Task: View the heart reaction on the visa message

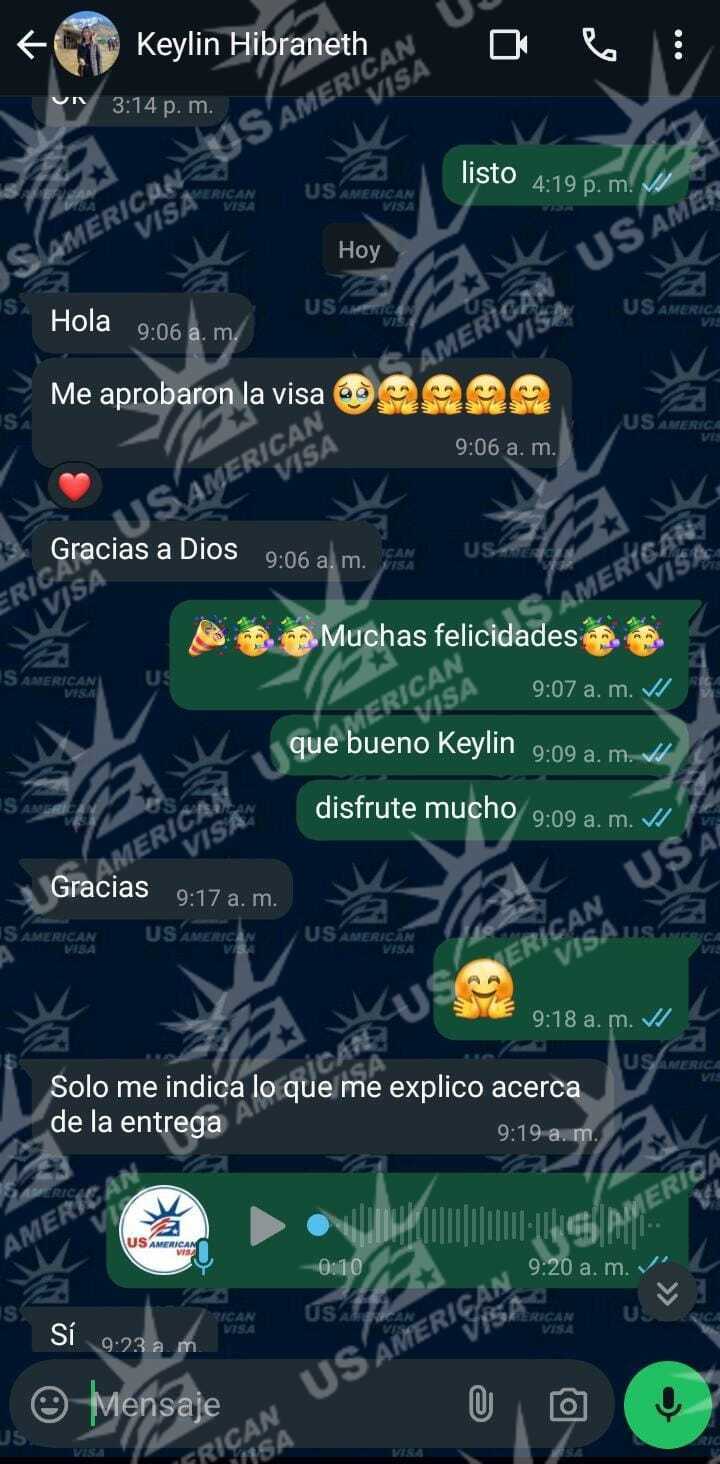Action: tap(75, 487)
